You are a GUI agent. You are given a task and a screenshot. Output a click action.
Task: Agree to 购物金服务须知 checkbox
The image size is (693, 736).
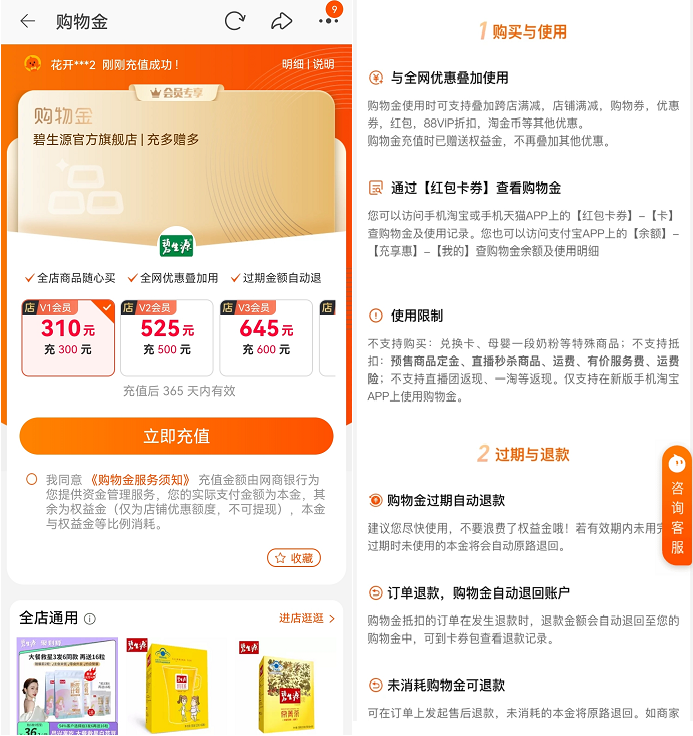tap(32, 480)
